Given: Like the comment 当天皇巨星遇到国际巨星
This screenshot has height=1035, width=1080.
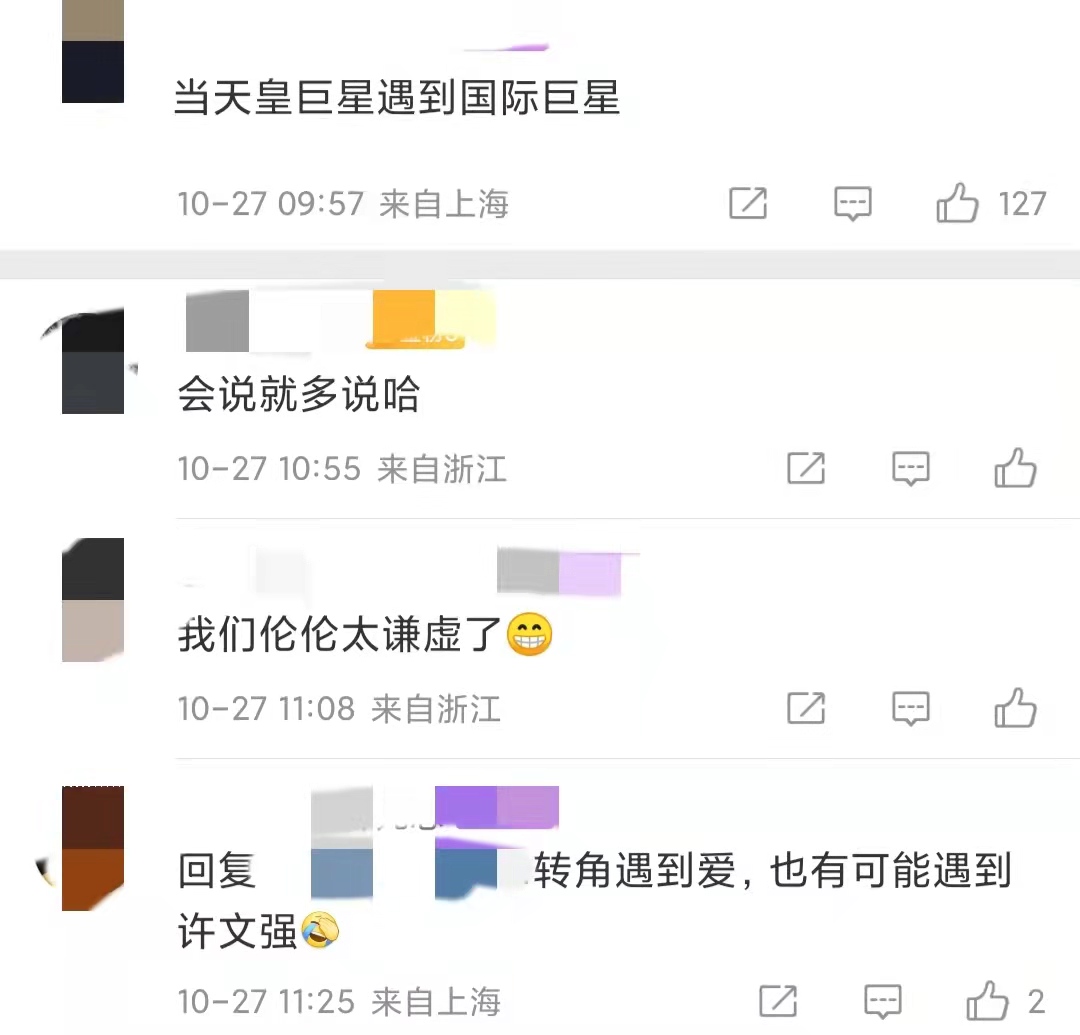Looking at the screenshot, I should point(957,204).
